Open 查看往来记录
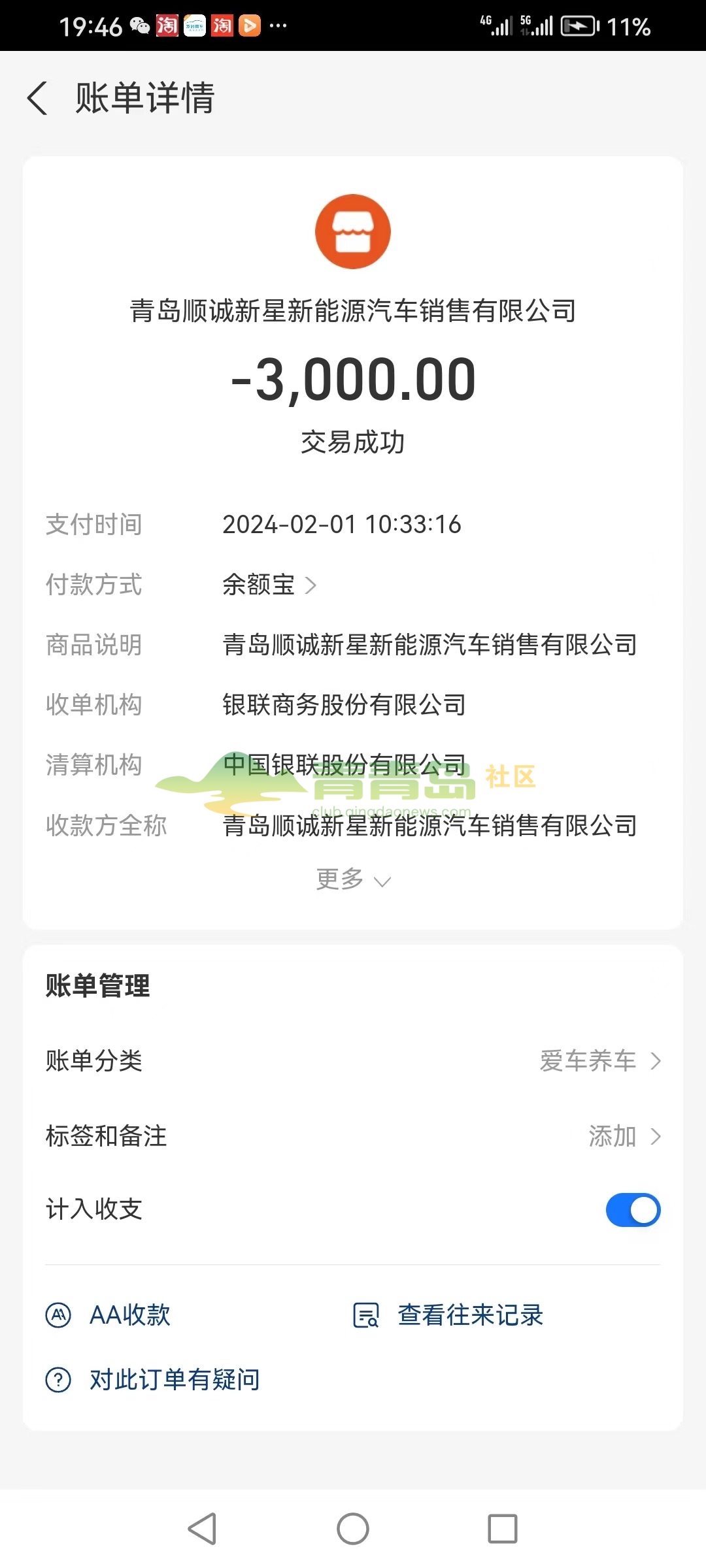Screen dimensions: 706x1568 click(x=449, y=1315)
